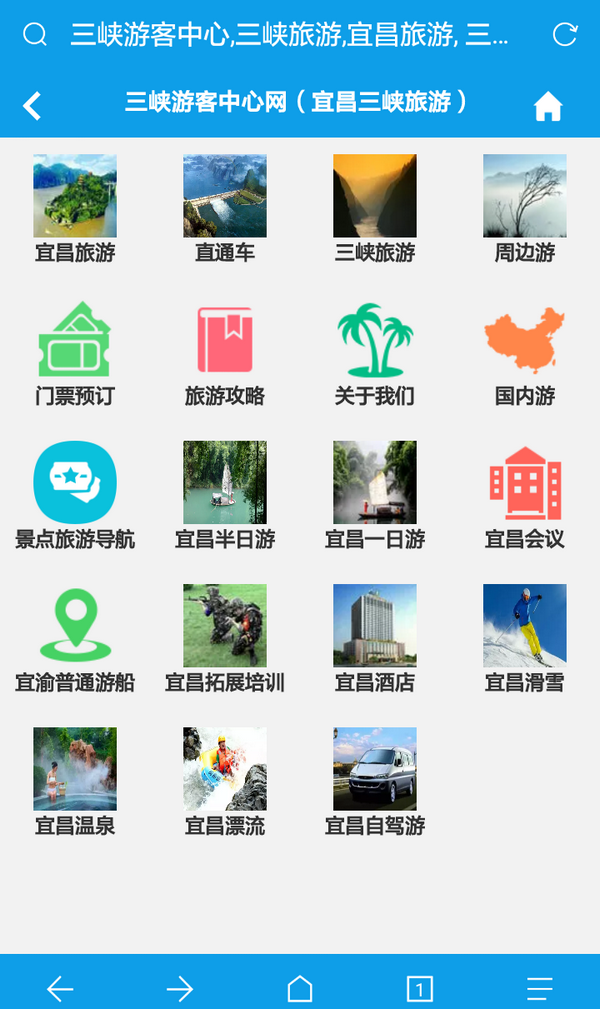
Task: View 周边游 trips
Action: coord(525,208)
